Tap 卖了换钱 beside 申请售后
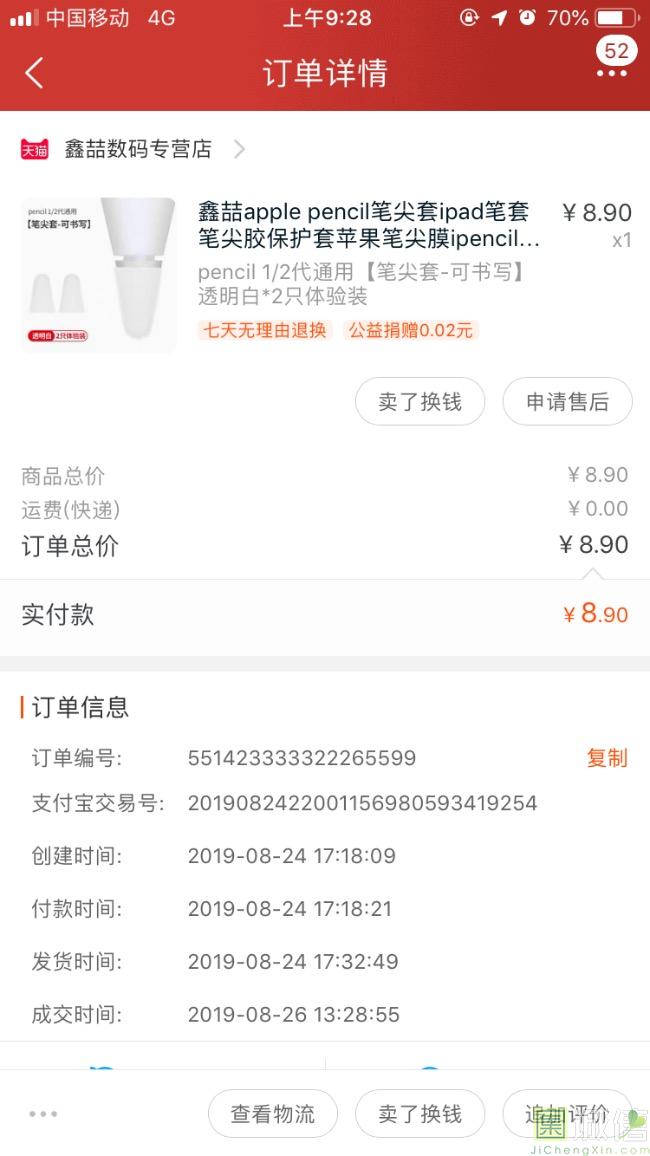Viewport: 650px width, 1156px height. (x=420, y=402)
